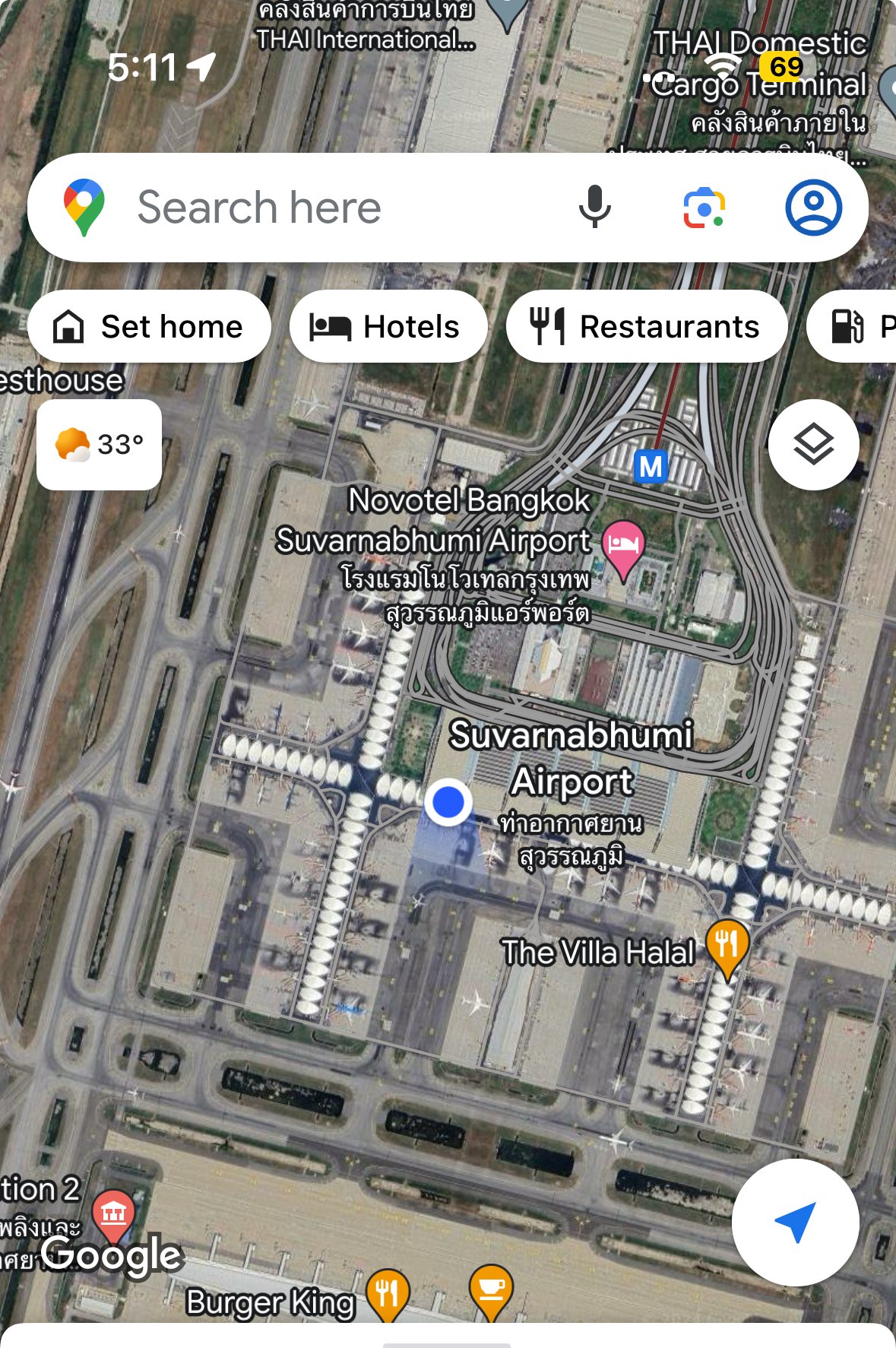The width and height of the screenshot is (896, 1348).
Task: Select the Set home chip
Action: (x=149, y=327)
